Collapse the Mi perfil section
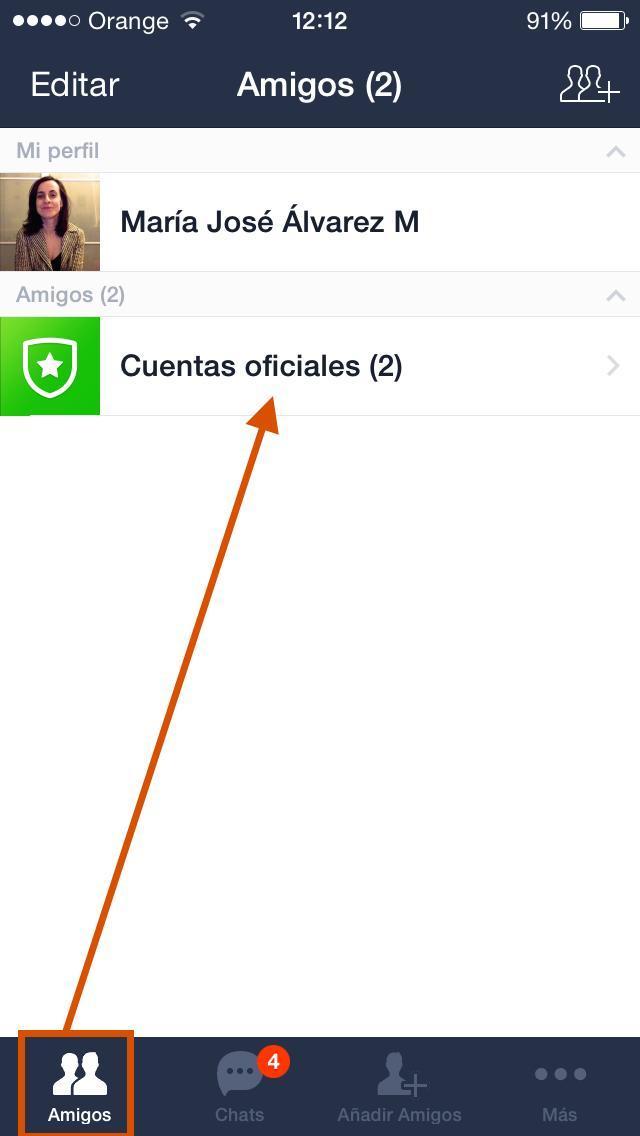The height and width of the screenshot is (1136, 640). (x=615, y=152)
